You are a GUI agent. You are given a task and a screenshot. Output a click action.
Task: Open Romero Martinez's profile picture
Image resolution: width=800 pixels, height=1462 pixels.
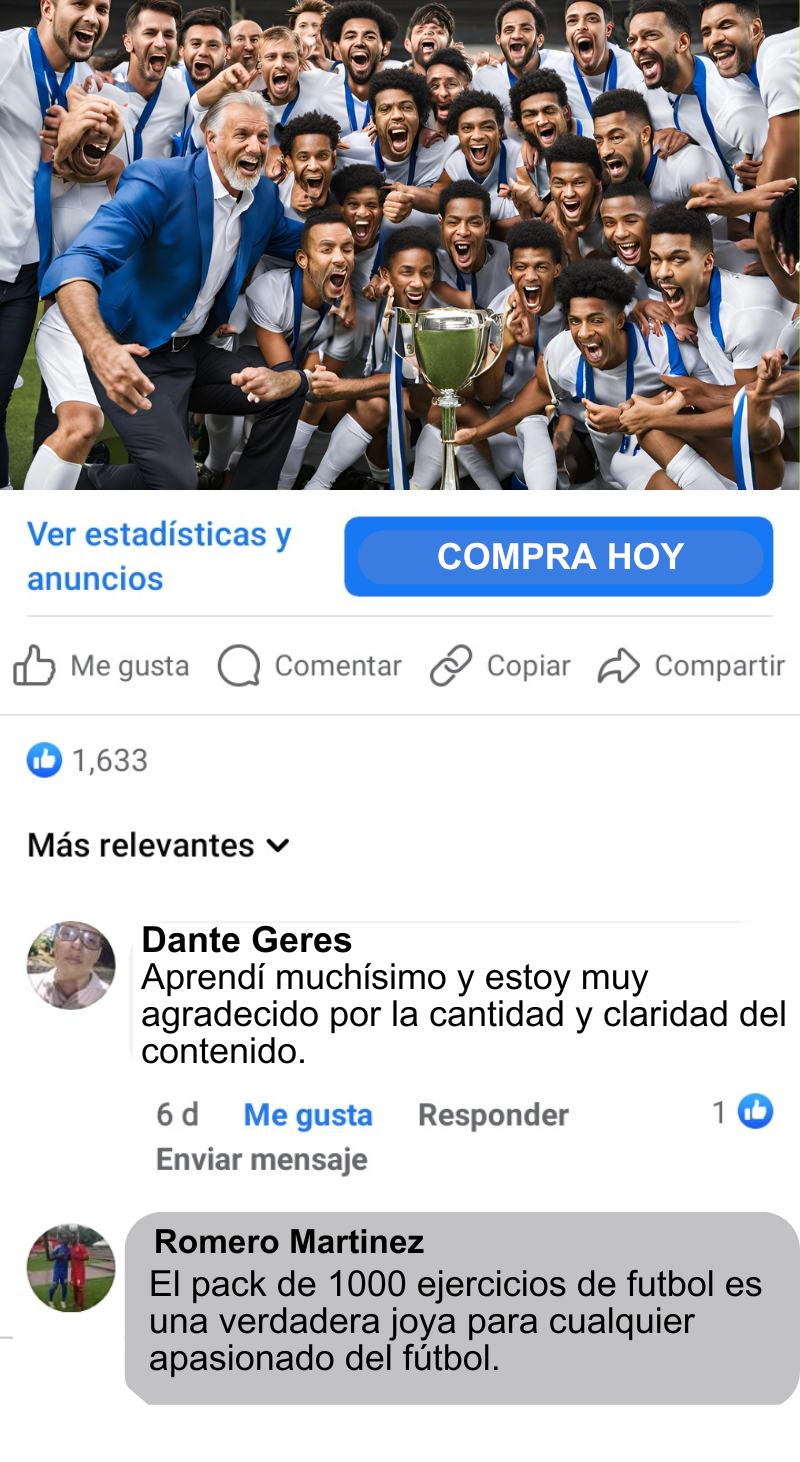click(71, 1268)
